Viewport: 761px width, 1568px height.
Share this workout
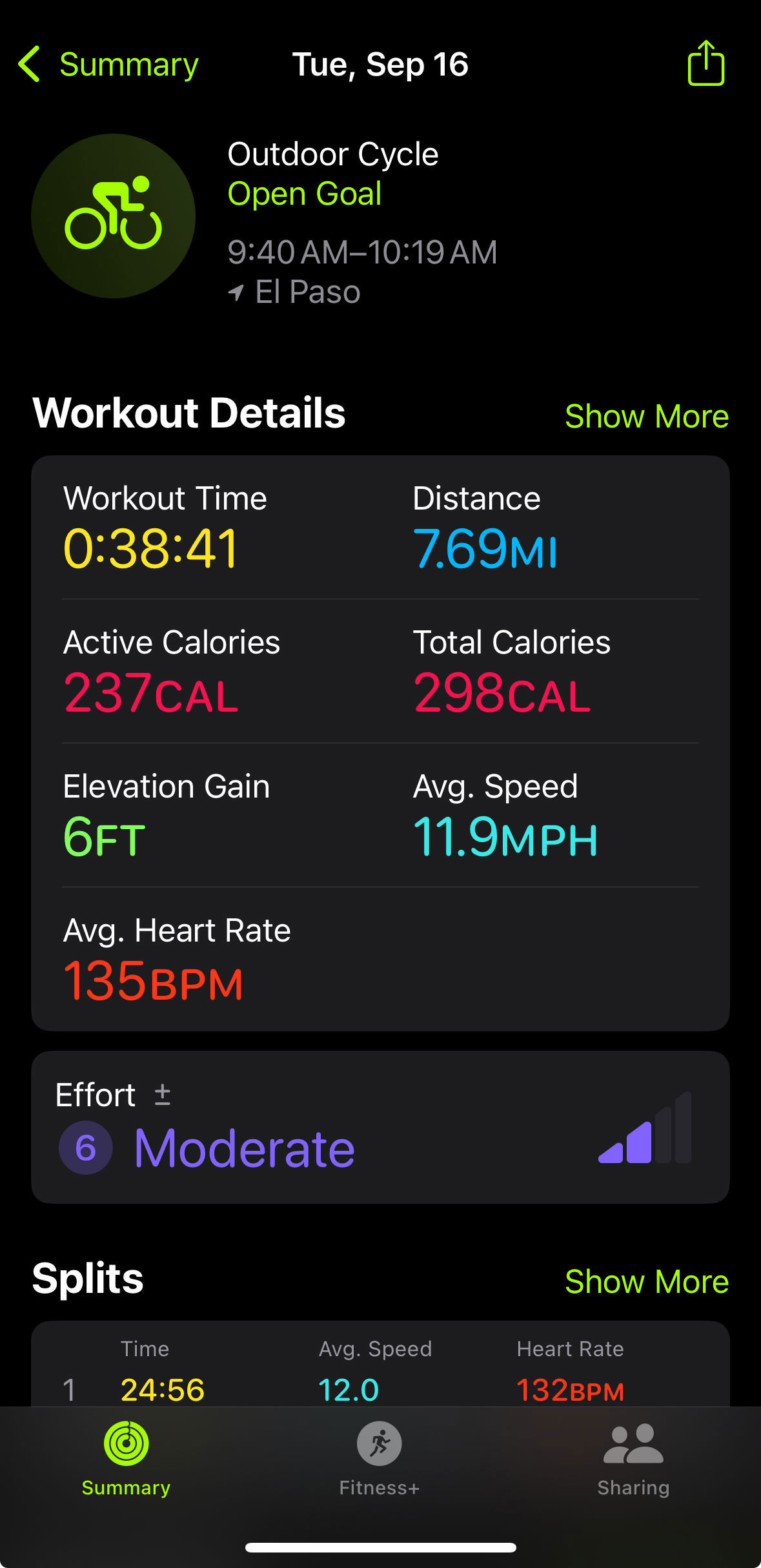click(x=705, y=63)
